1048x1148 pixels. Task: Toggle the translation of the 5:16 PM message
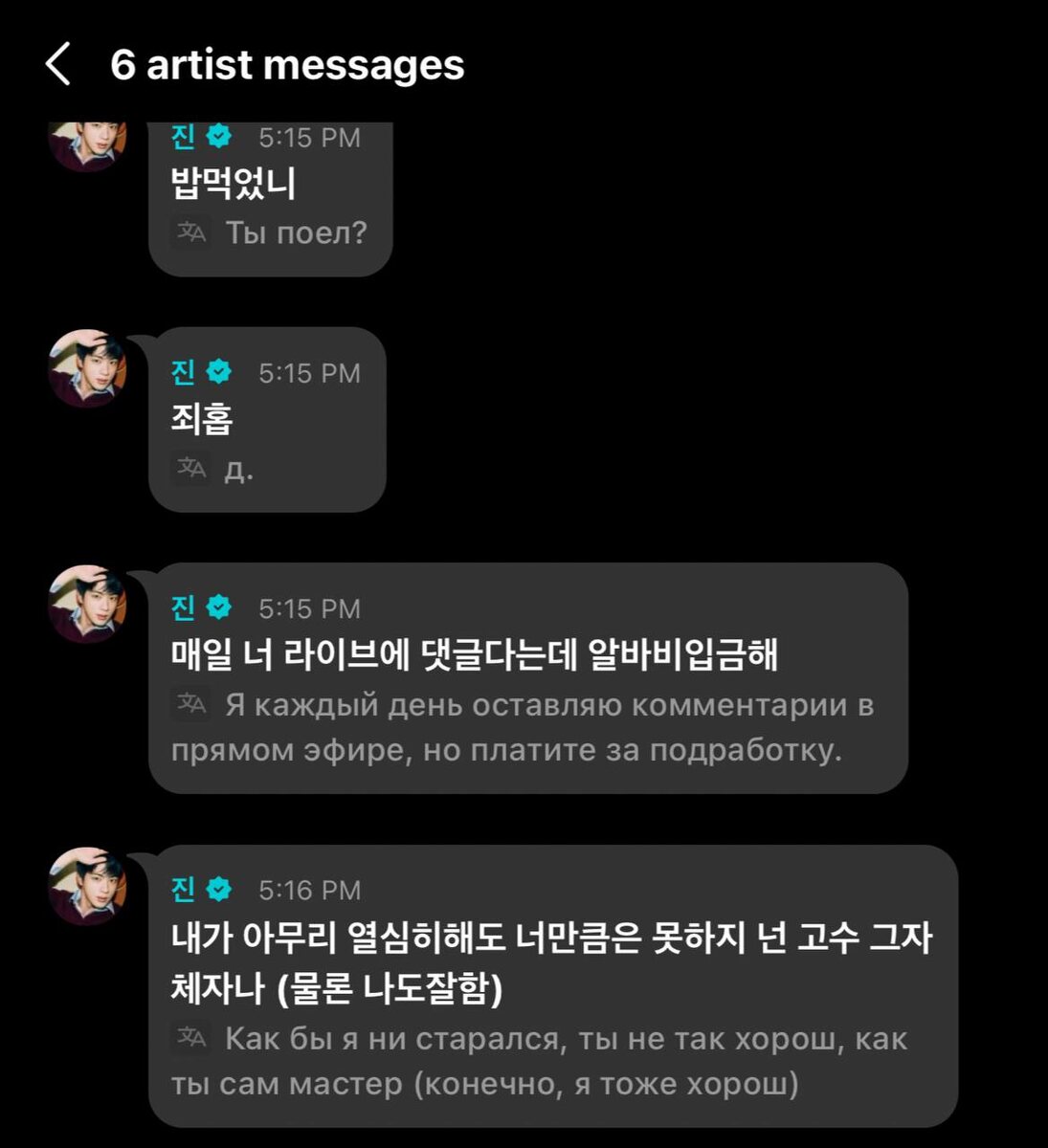191,1038
